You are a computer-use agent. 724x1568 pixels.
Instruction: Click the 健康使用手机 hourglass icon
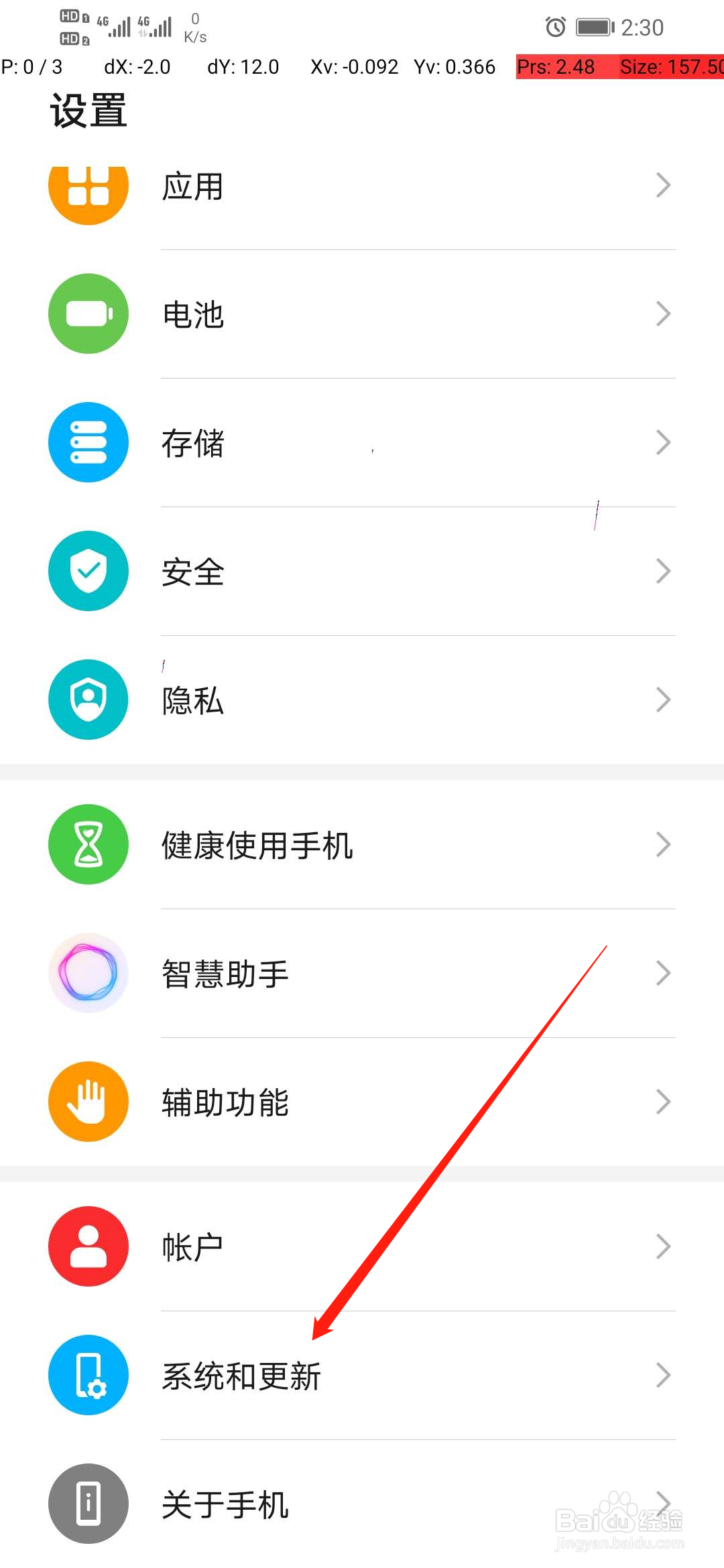(88, 844)
